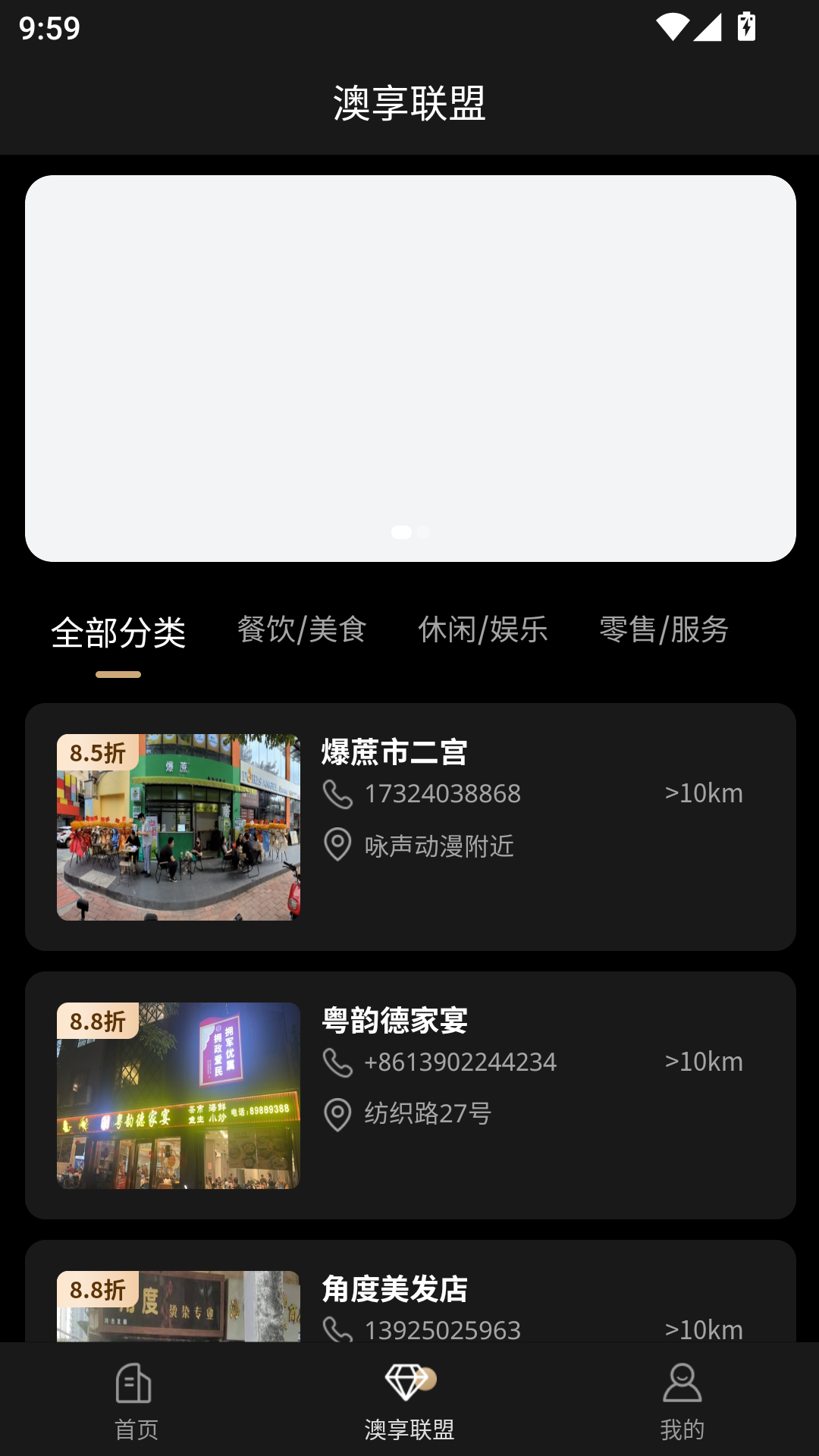View the 粤韵德家宴 merchant card
This screenshot has height=1456, width=819.
[x=410, y=1095]
